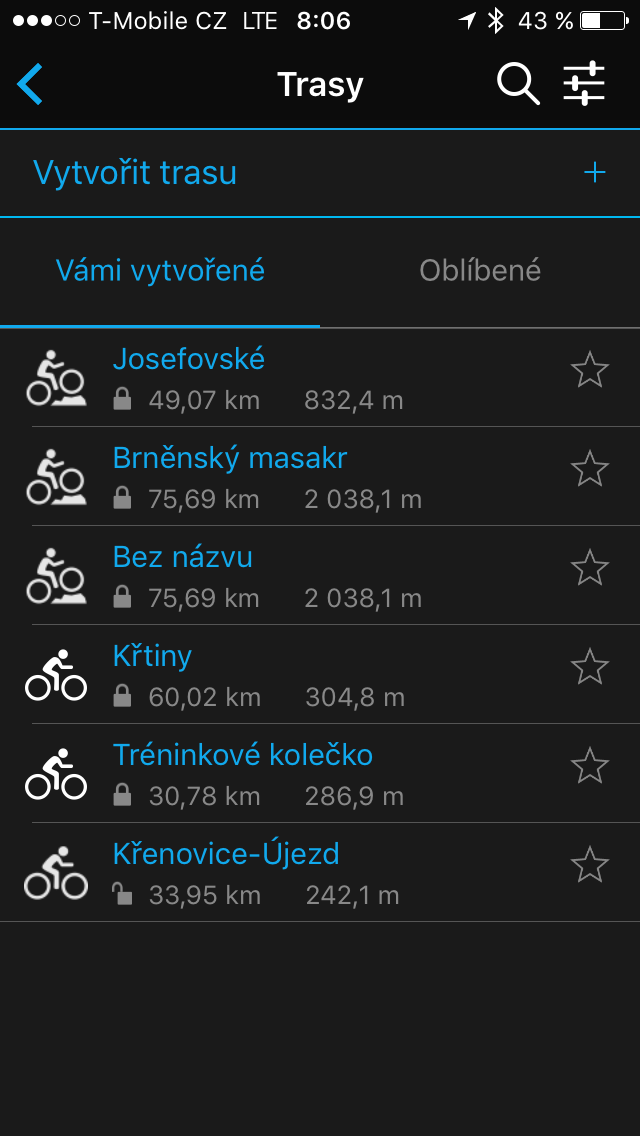The image size is (640, 1136).
Task: Favorite the Josefovské route with its star
Action: click(x=590, y=370)
